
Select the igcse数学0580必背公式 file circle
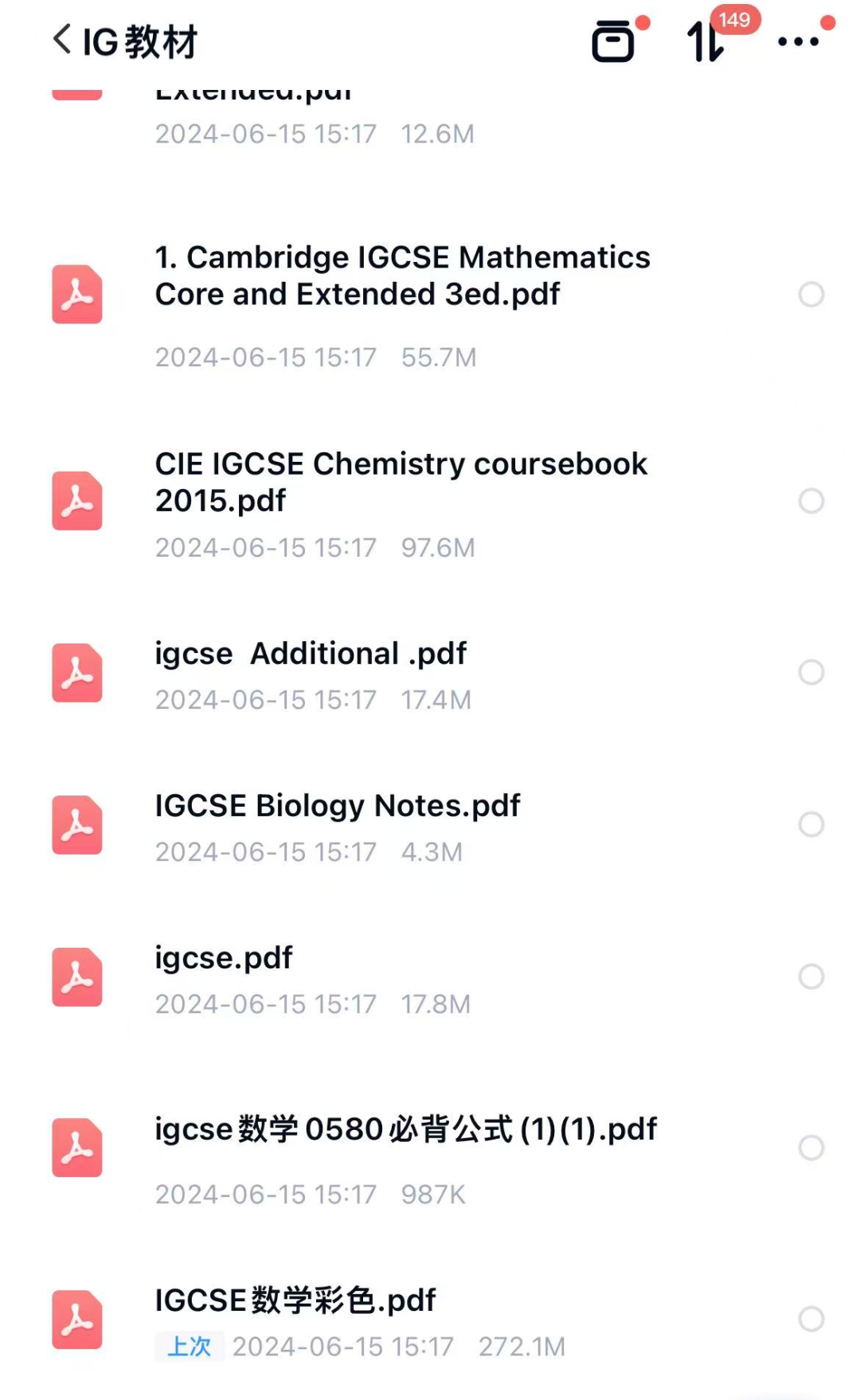tap(811, 1148)
